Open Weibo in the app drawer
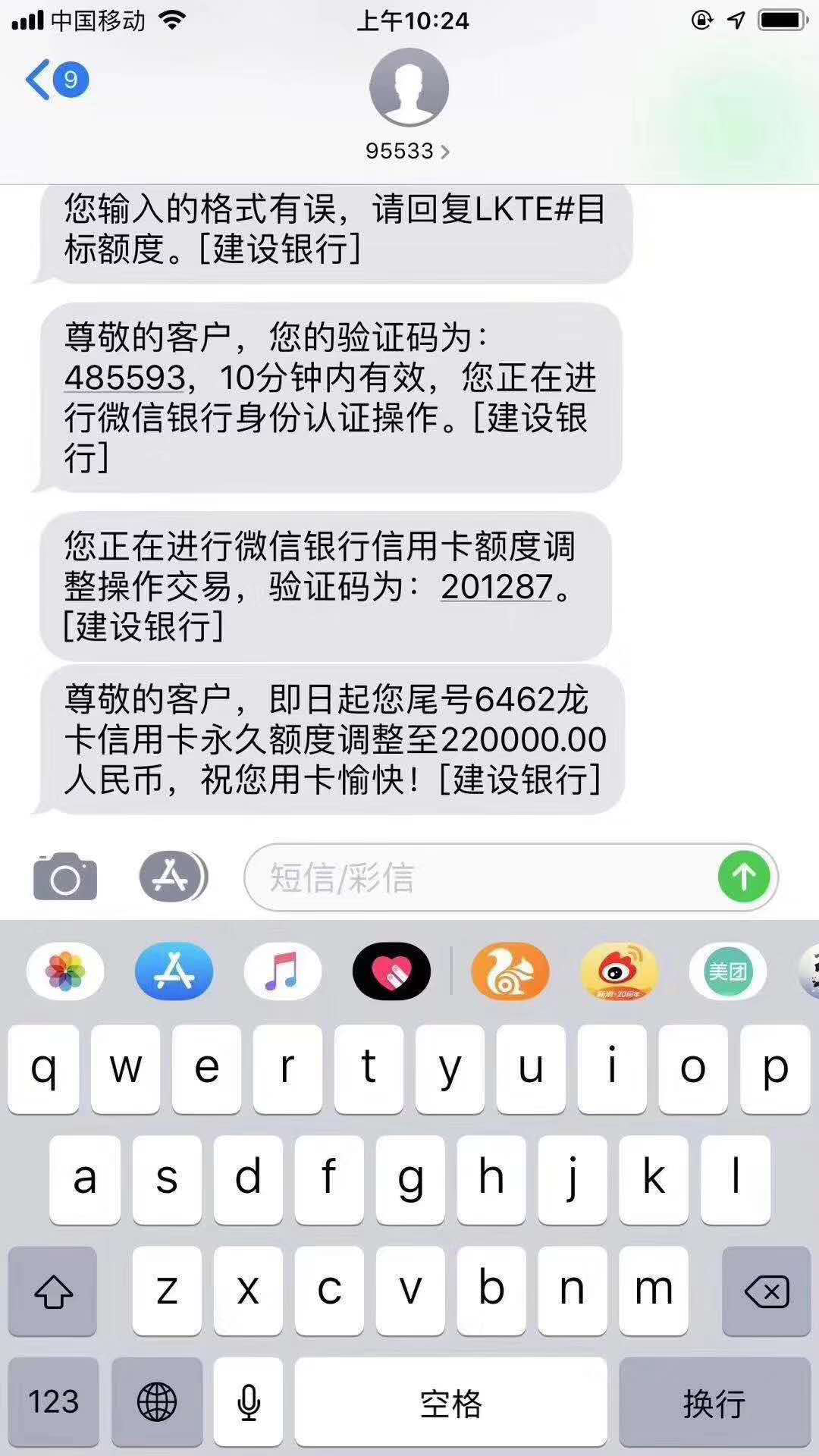Image resolution: width=819 pixels, height=1456 pixels. (619, 971)
